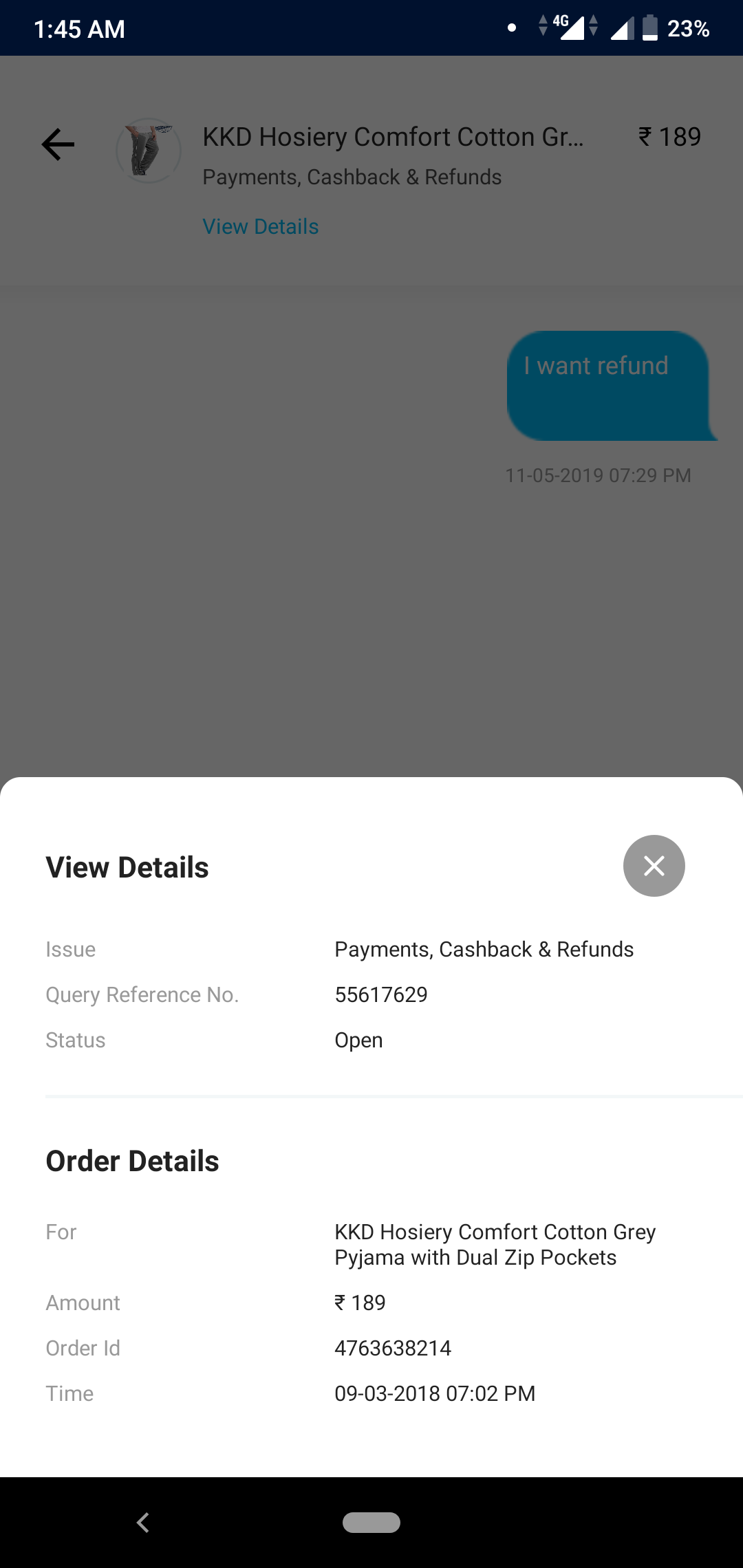The image size is (743, 1568).
Task: Tap the back arrow in the header
Action: point(58,145)
